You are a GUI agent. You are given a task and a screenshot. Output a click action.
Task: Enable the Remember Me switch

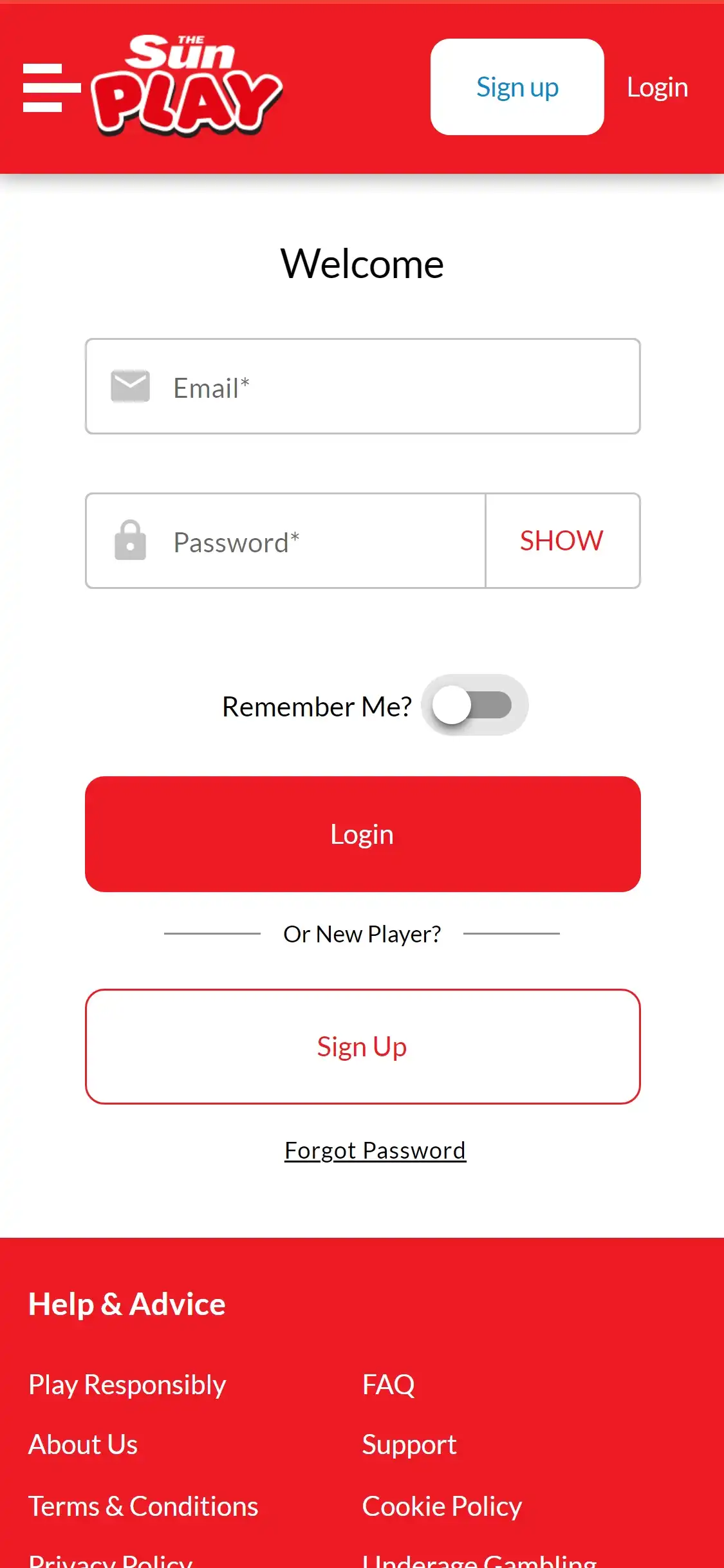(474, 705)
